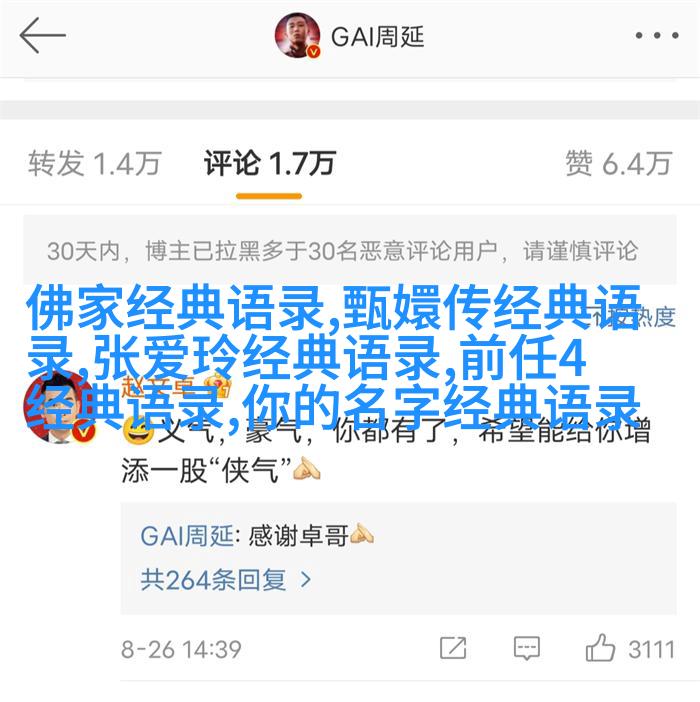Open GAI周延's reply 感谢卓哥

[x=257, y=536]
